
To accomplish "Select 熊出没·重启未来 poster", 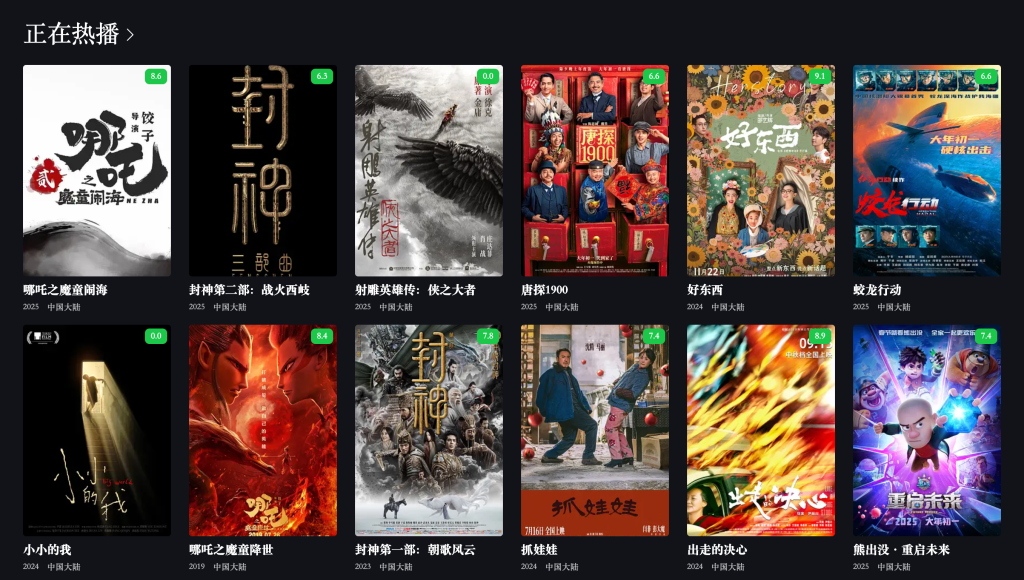I will [x=927, y=430].
